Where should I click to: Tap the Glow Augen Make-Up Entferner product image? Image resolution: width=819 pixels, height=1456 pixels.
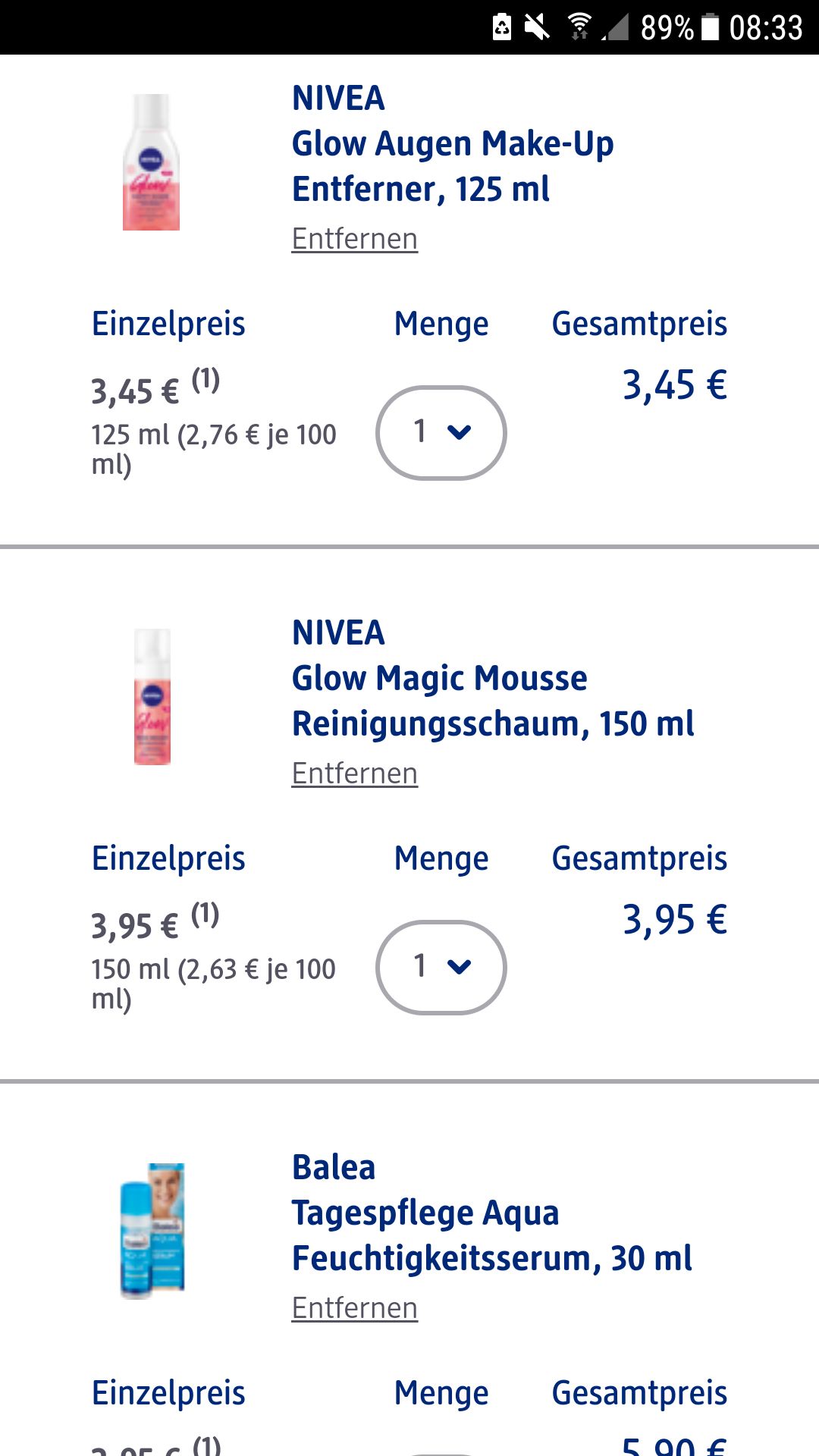point(152,162)
